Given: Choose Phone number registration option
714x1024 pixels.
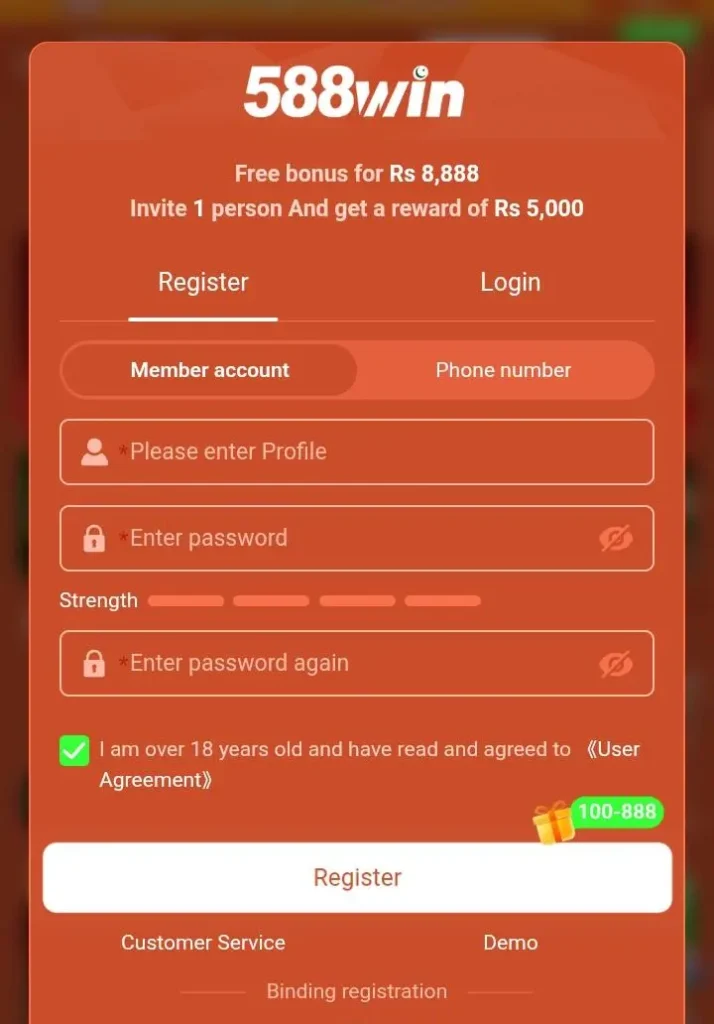Looking at the screenshot, I should [503, 370].
